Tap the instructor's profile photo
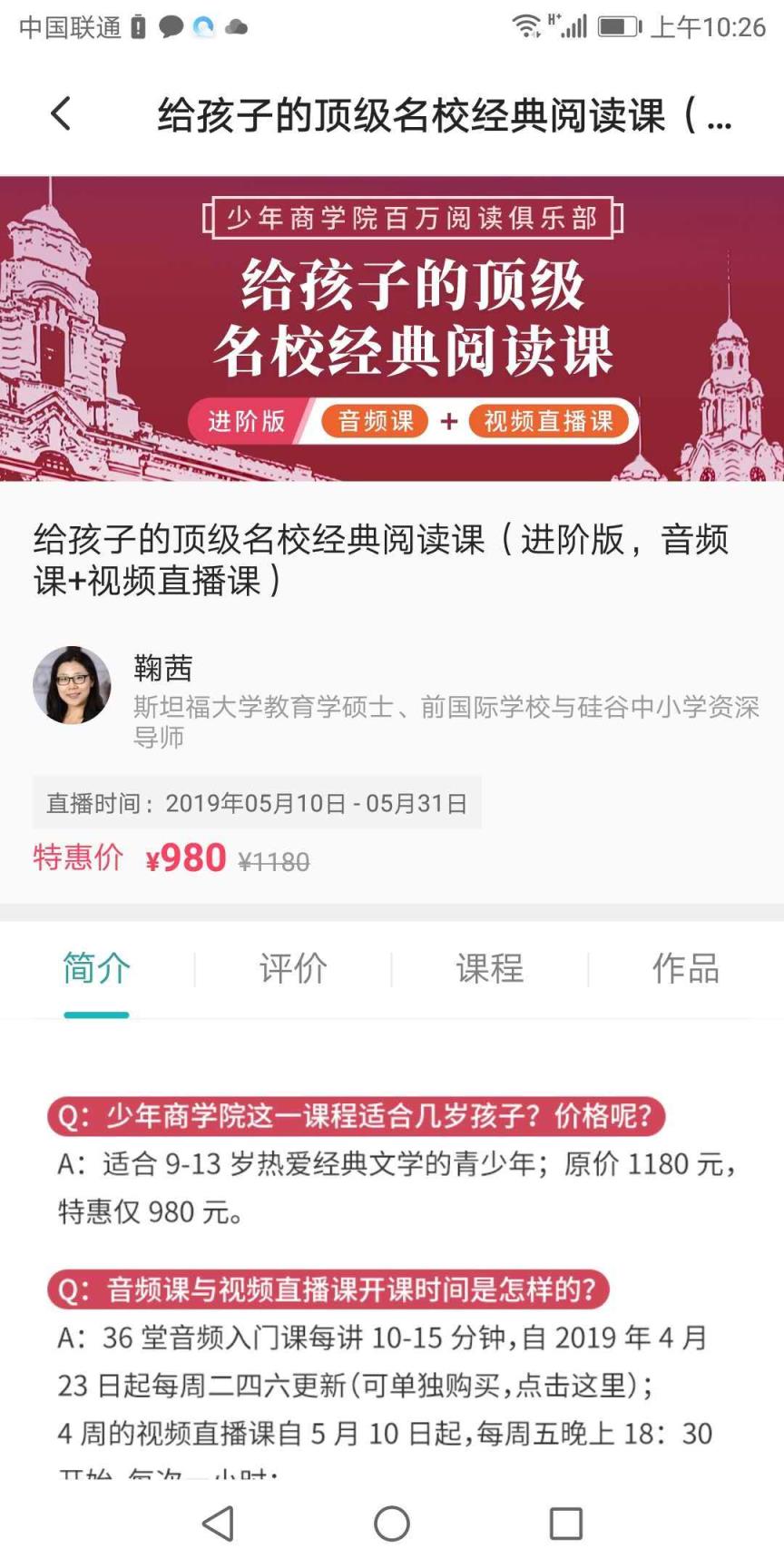This screenshot has height=1568, width=784. (x=70, y=687)
